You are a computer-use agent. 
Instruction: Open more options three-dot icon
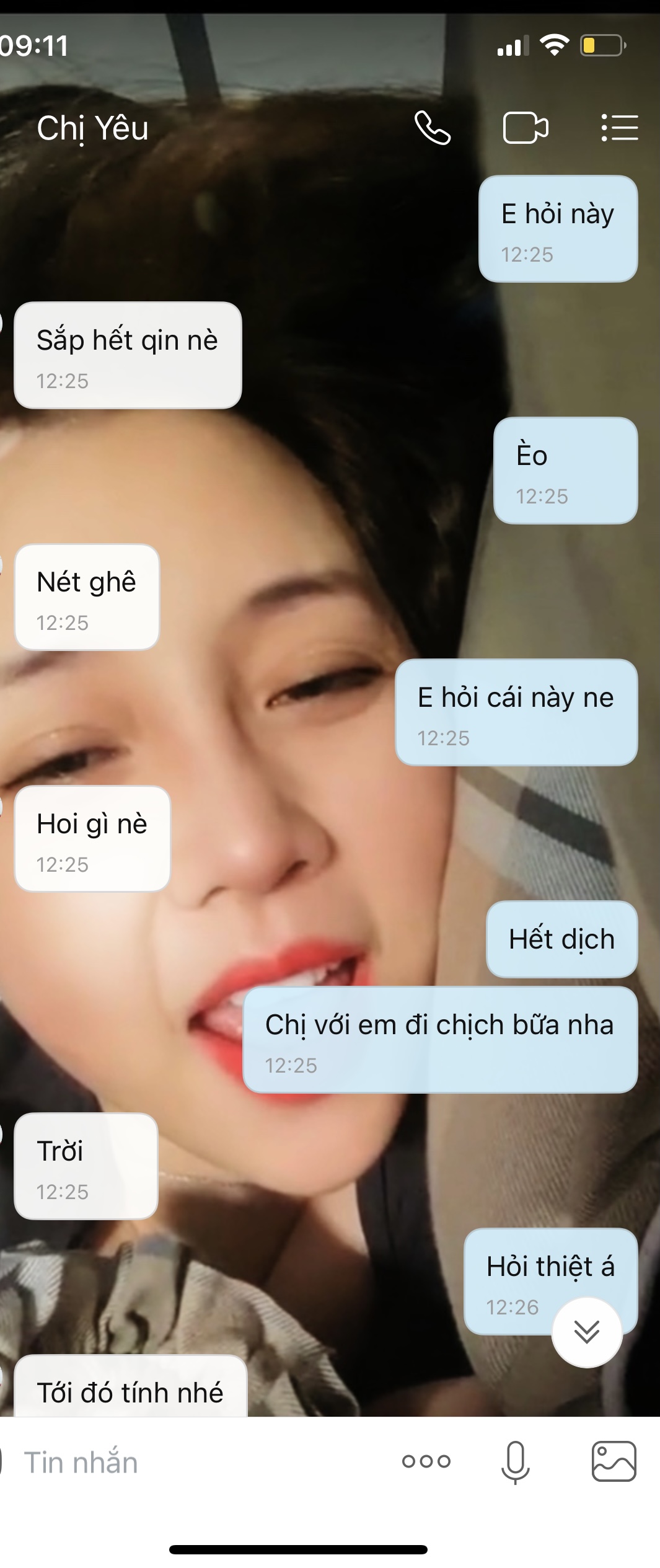point(426,1461)
